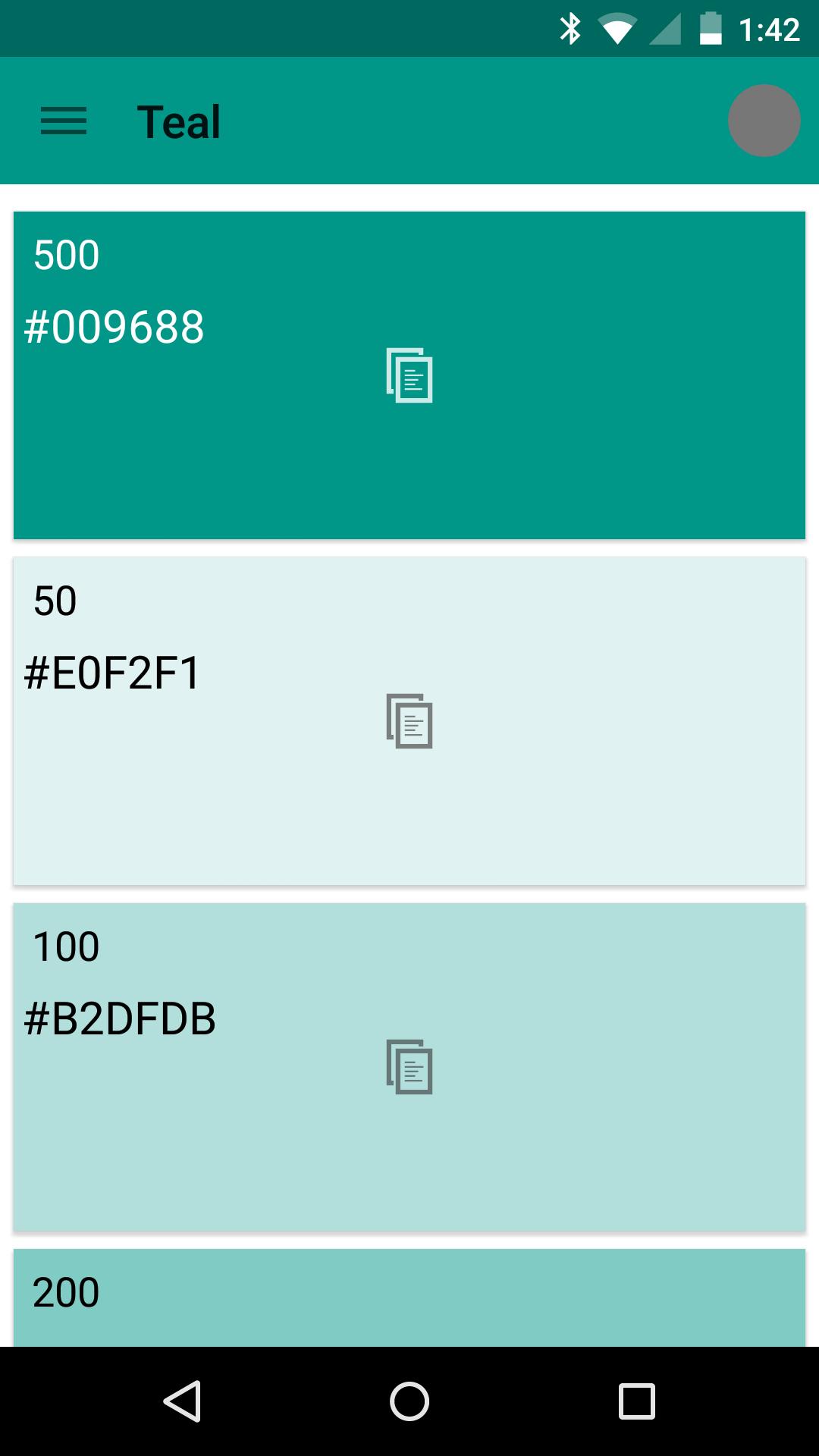Copy the #009688 hex code
This screenshot has height=1456, width=819.
409,375
